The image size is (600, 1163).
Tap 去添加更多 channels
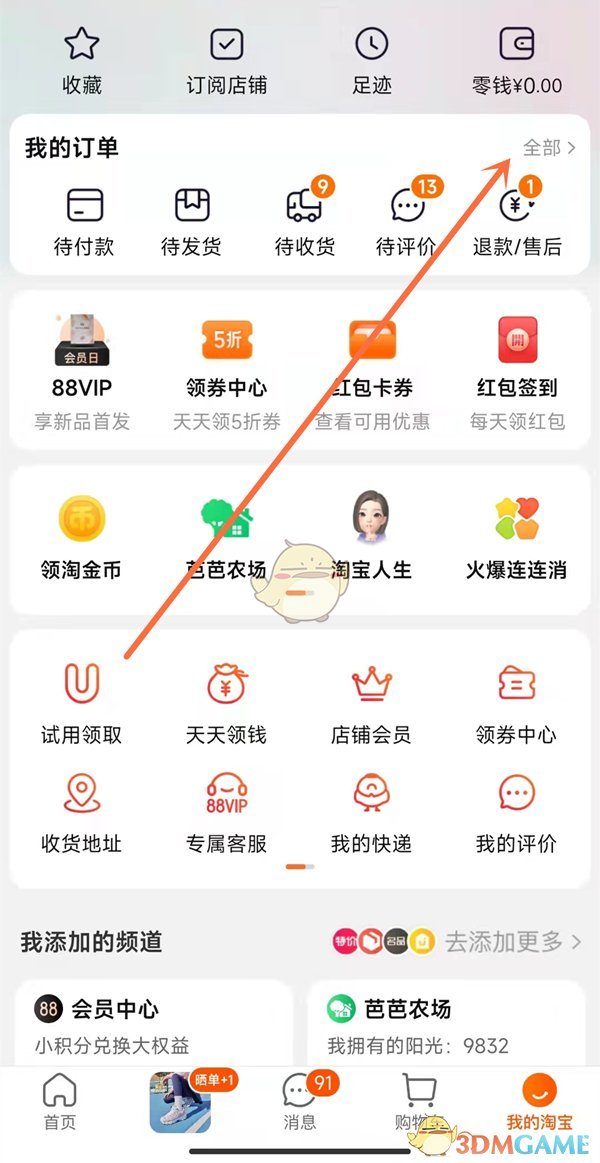tap(512, 942)
